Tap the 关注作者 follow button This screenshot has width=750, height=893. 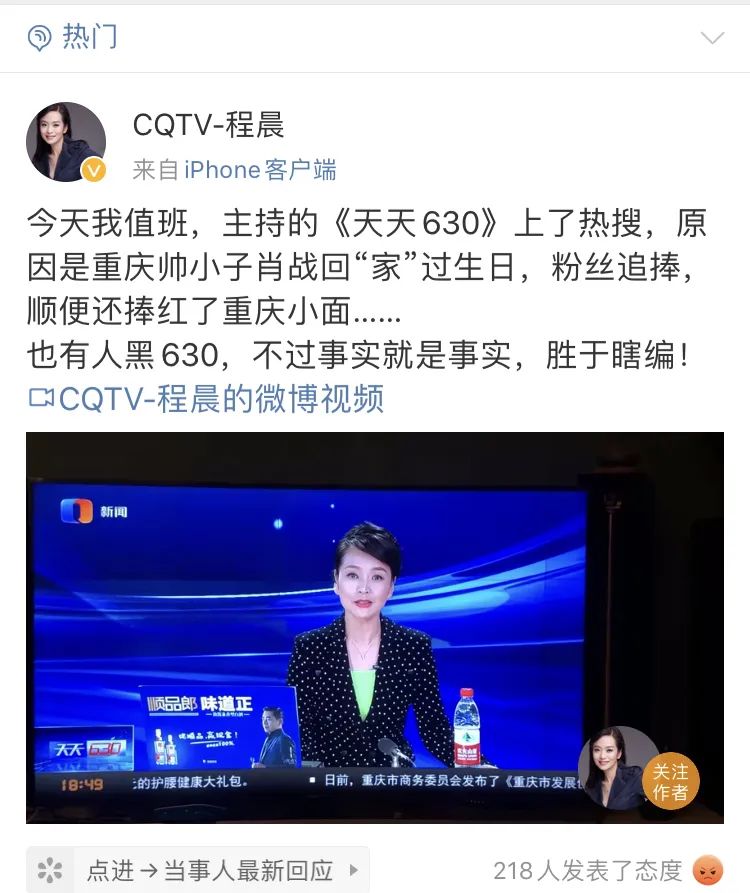(670, 781)
